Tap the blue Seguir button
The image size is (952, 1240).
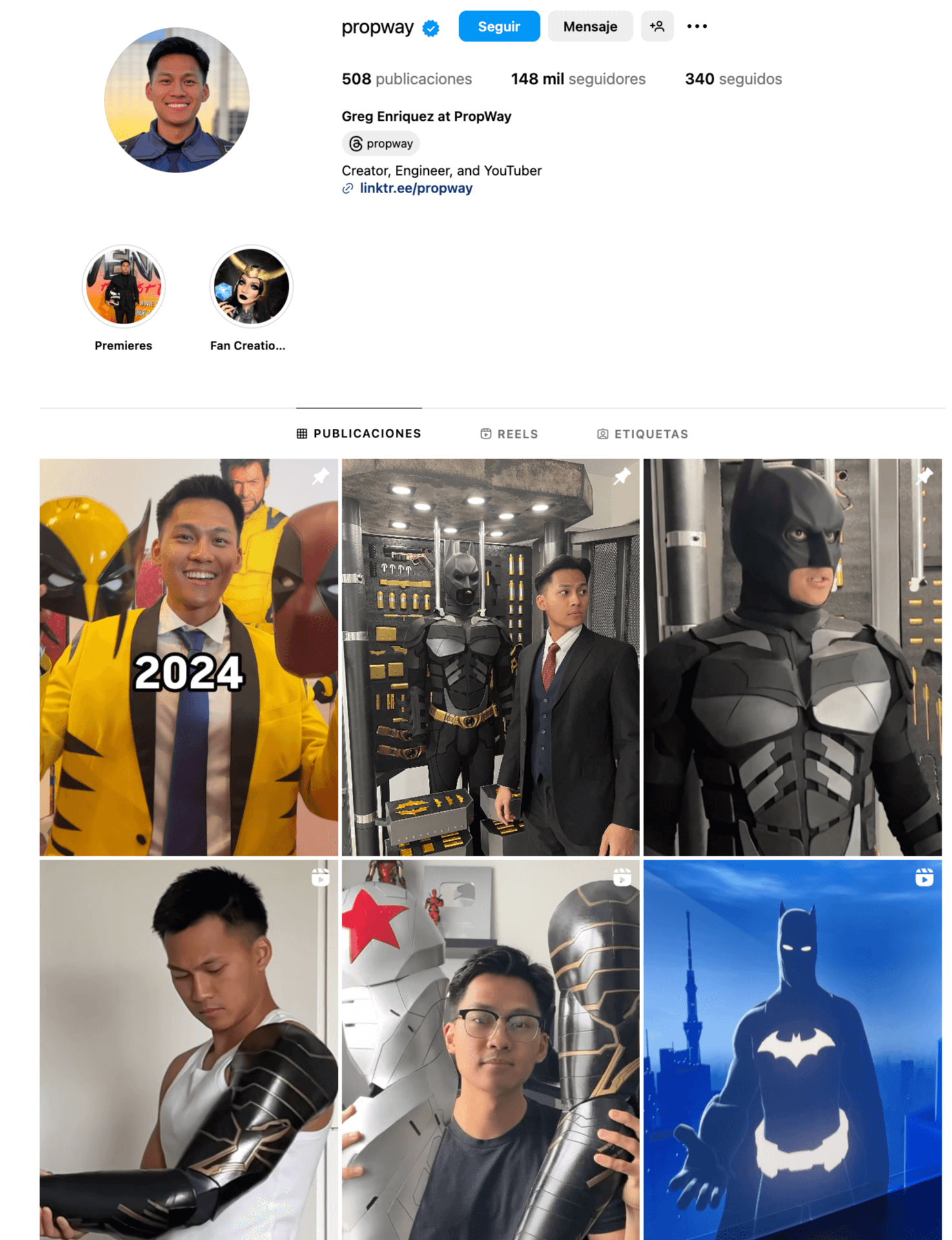[x=499, y=26]
